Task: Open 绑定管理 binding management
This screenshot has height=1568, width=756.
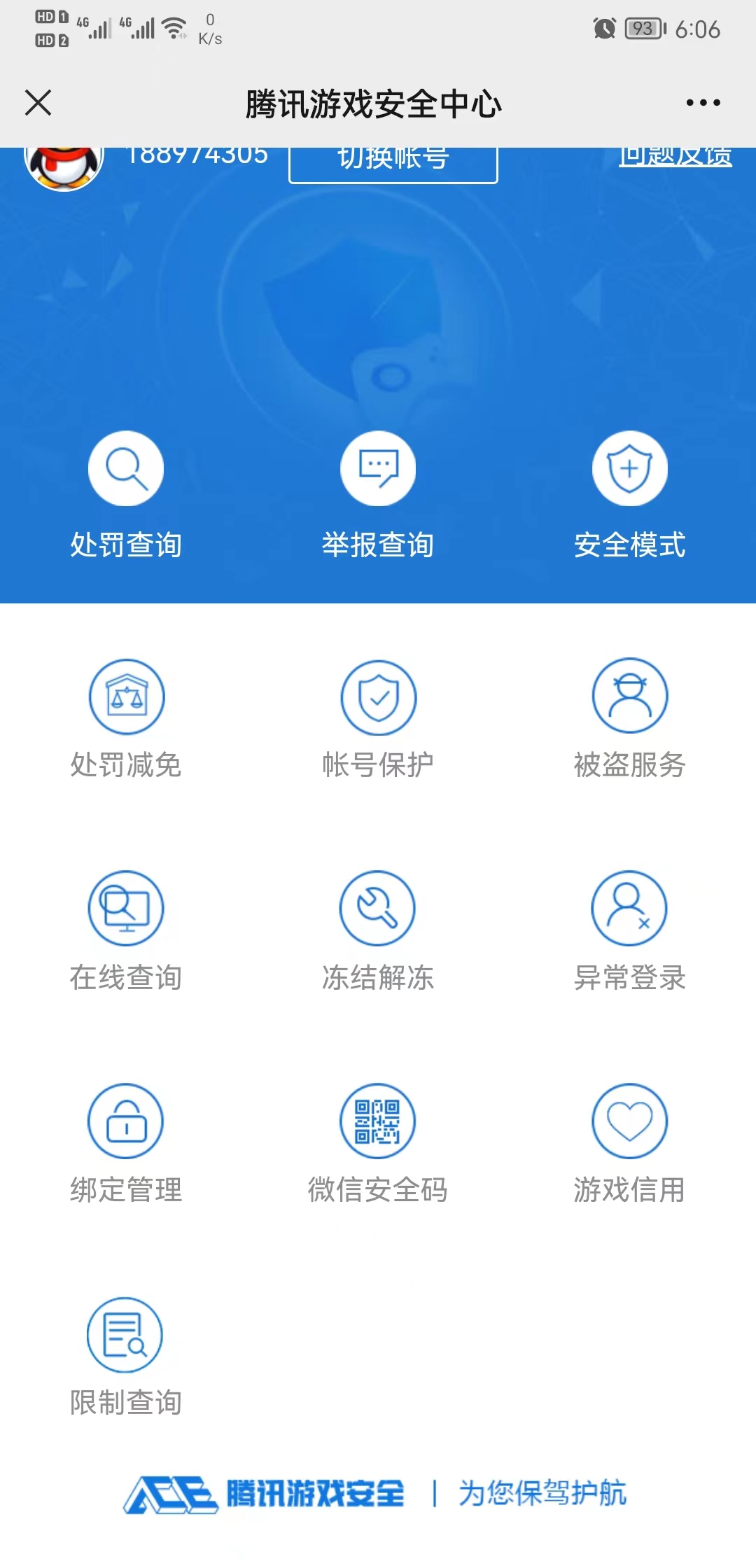Action: [126, 1144]
